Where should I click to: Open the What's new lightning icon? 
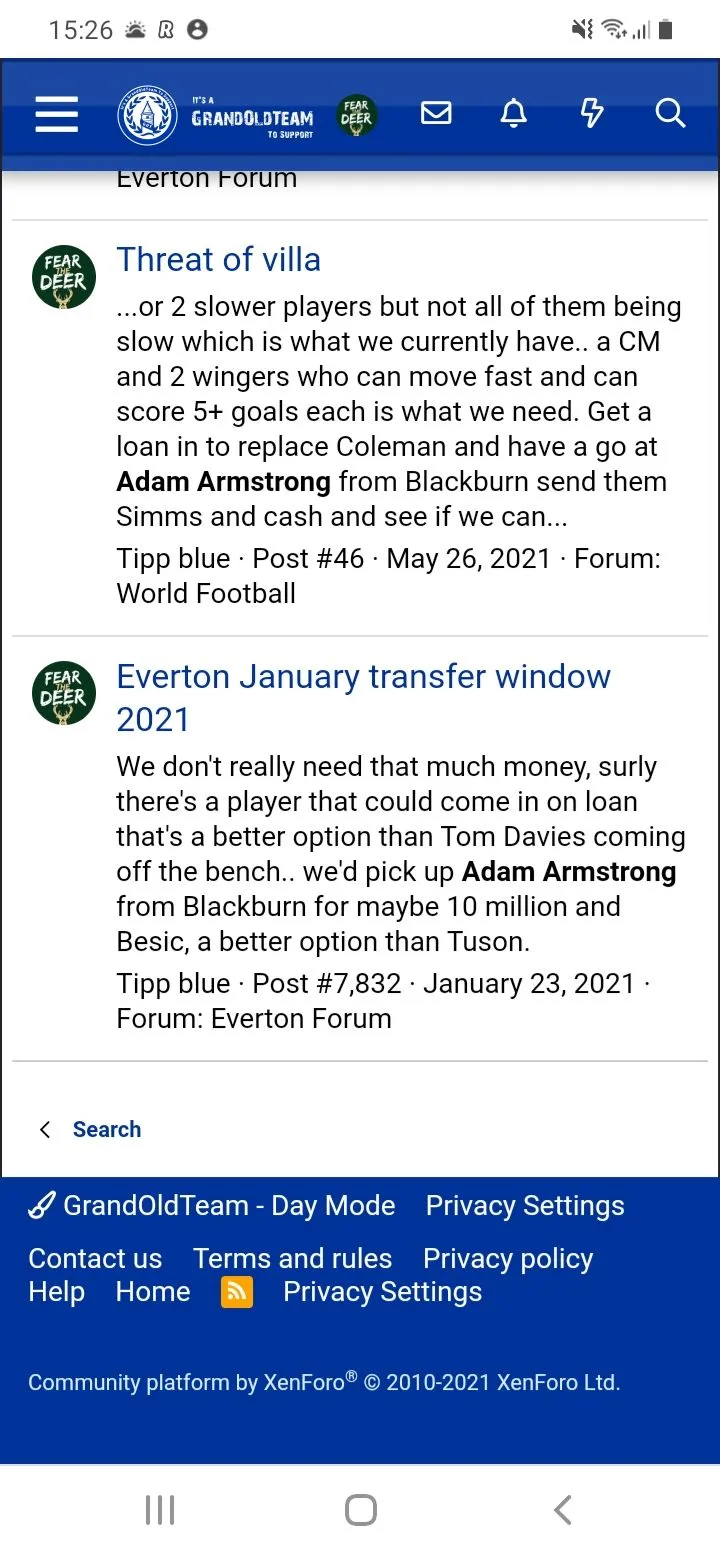coord(592,114)
